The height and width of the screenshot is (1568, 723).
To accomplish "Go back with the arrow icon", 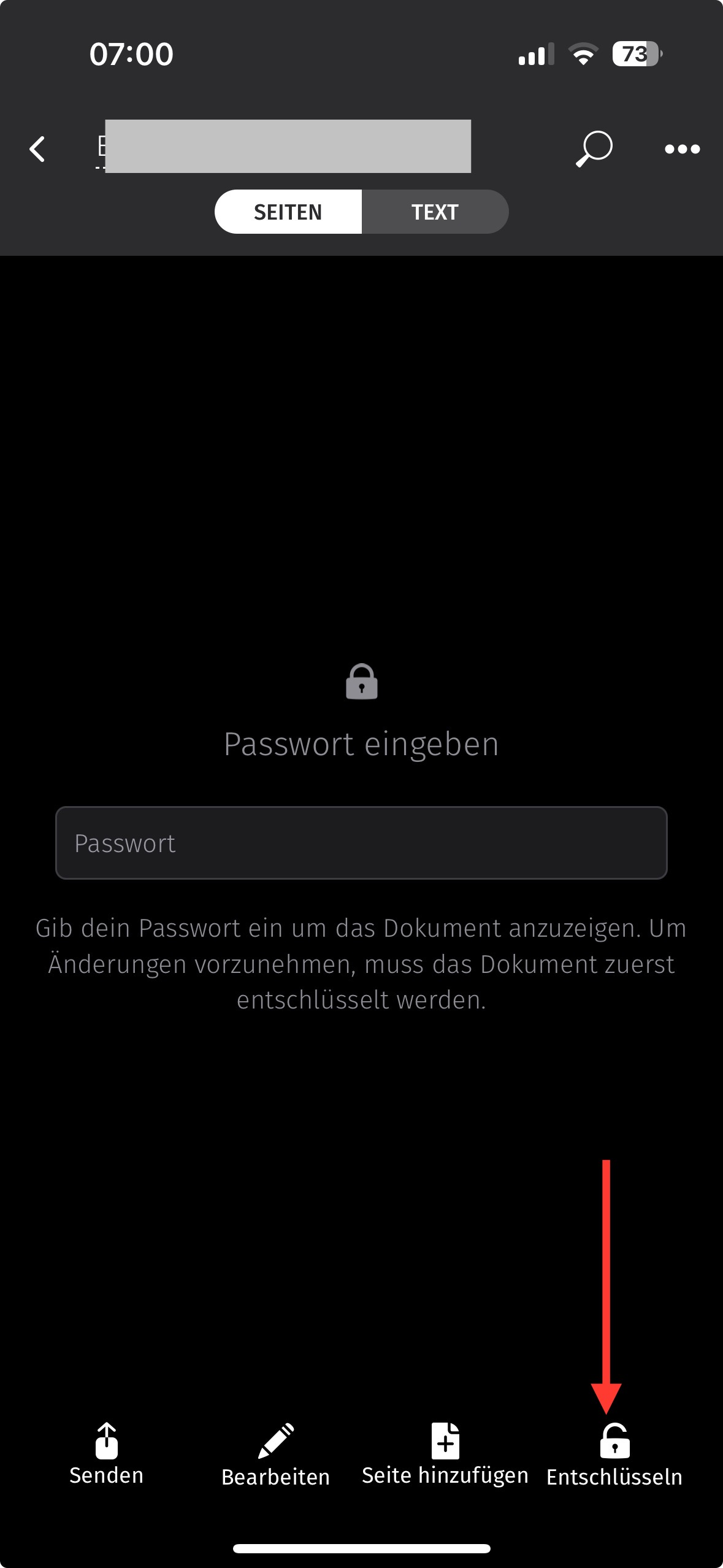I will pyautogui.click(x=37, y=149).
